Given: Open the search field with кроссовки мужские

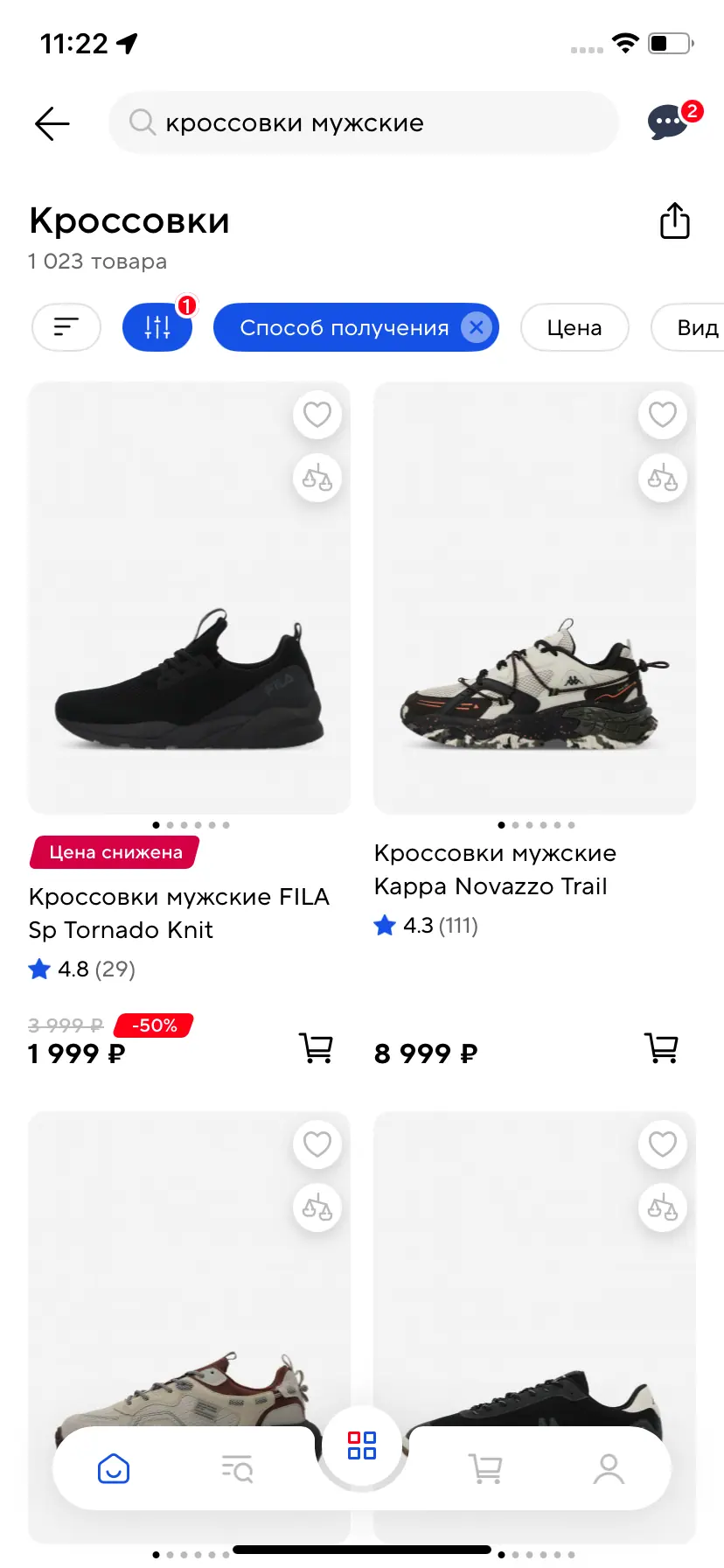Looking at the screenshot, I should pyautogui.click(x=363, y=123).
